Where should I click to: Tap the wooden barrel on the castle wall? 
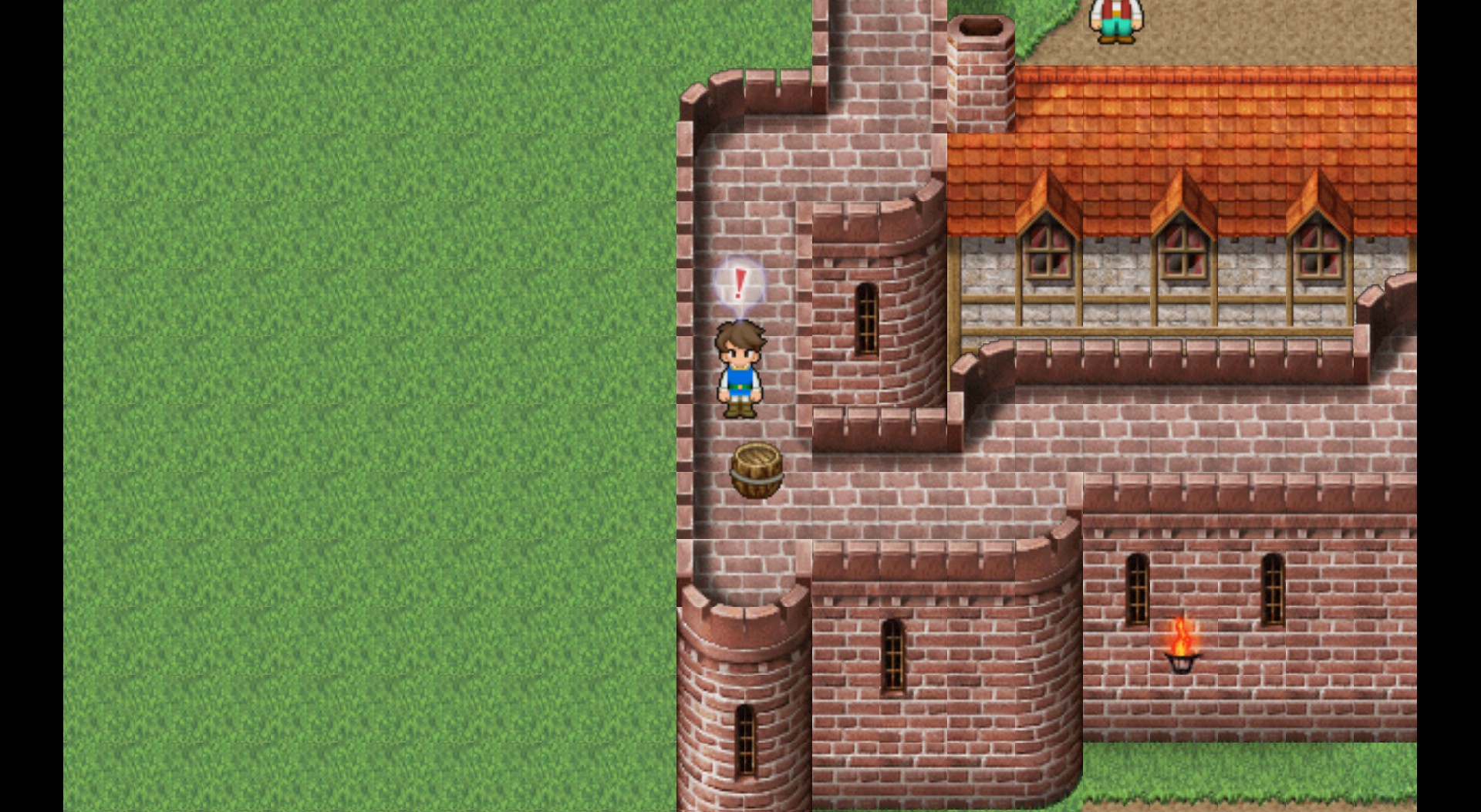(x=757, y=470)
